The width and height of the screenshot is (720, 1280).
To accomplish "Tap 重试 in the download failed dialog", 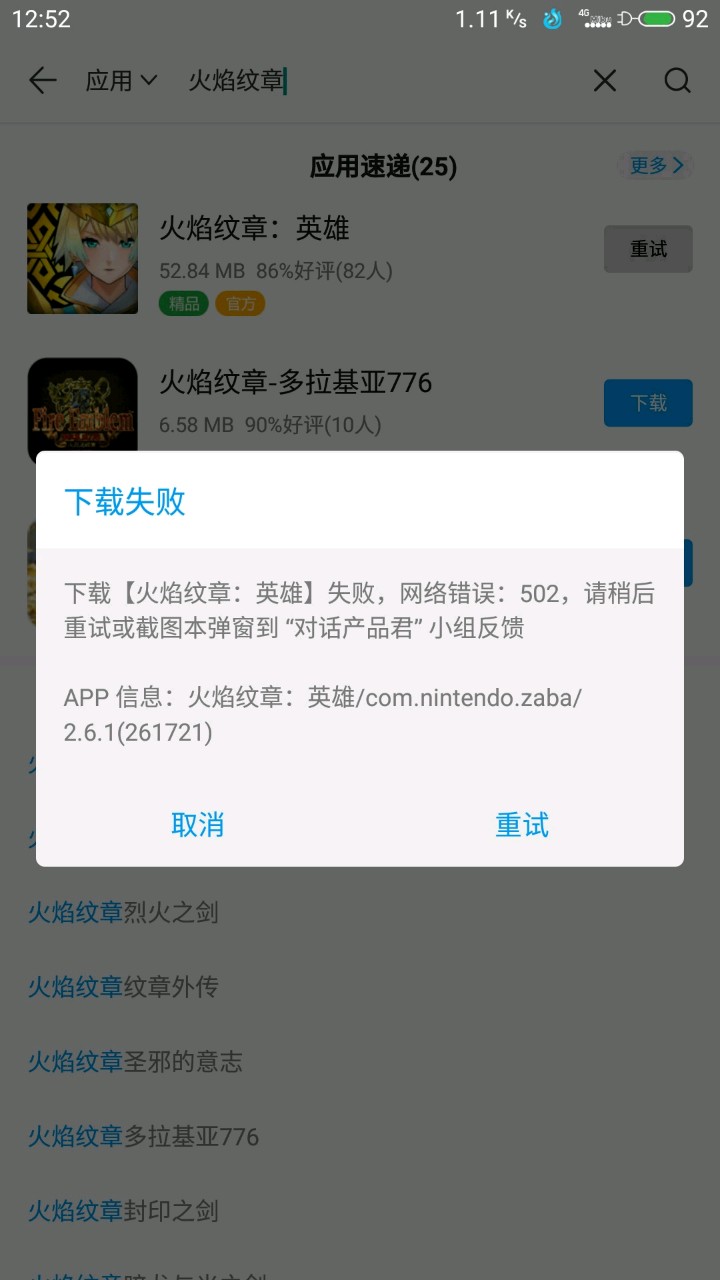I will (522, 825).
